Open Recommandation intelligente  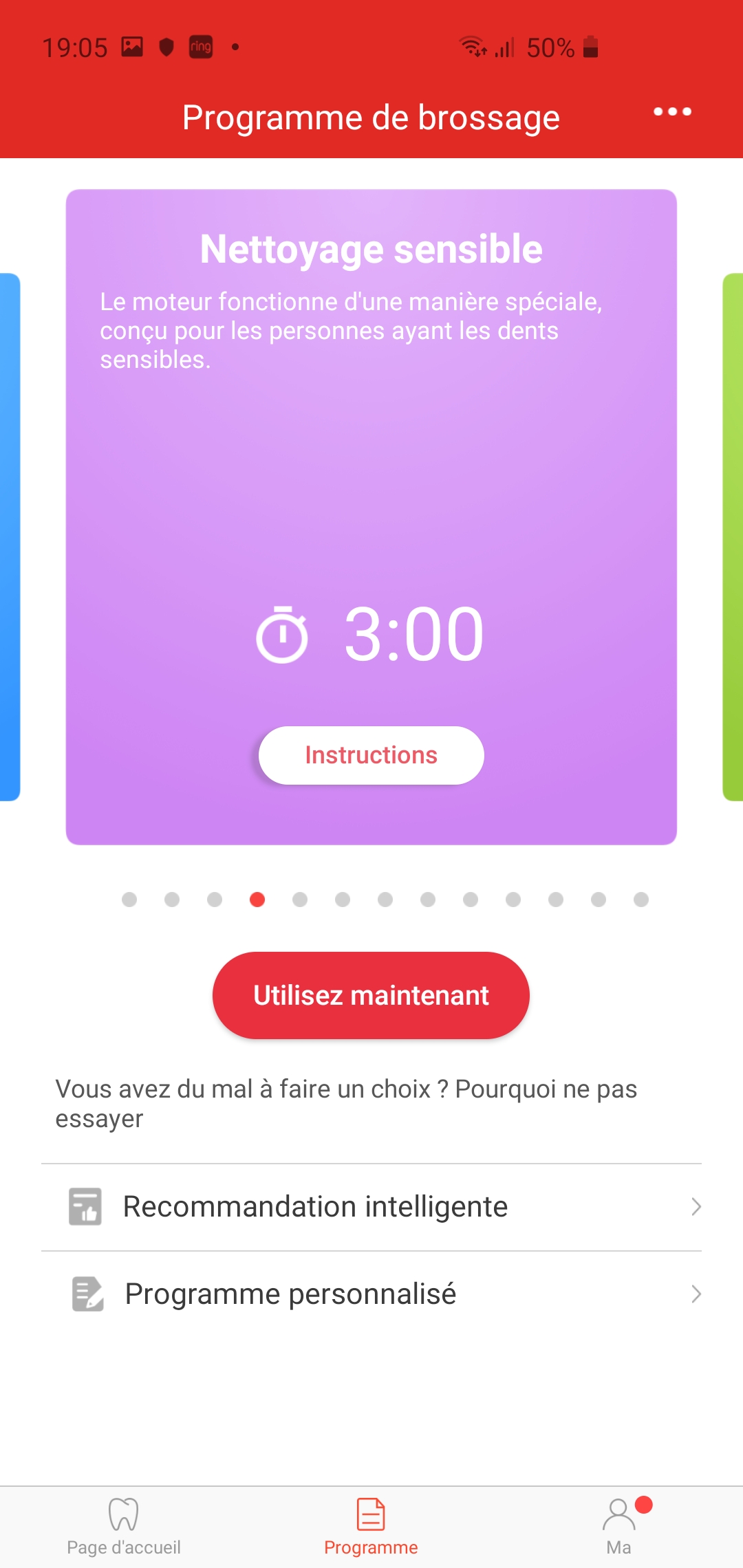tap(371, 1207)
